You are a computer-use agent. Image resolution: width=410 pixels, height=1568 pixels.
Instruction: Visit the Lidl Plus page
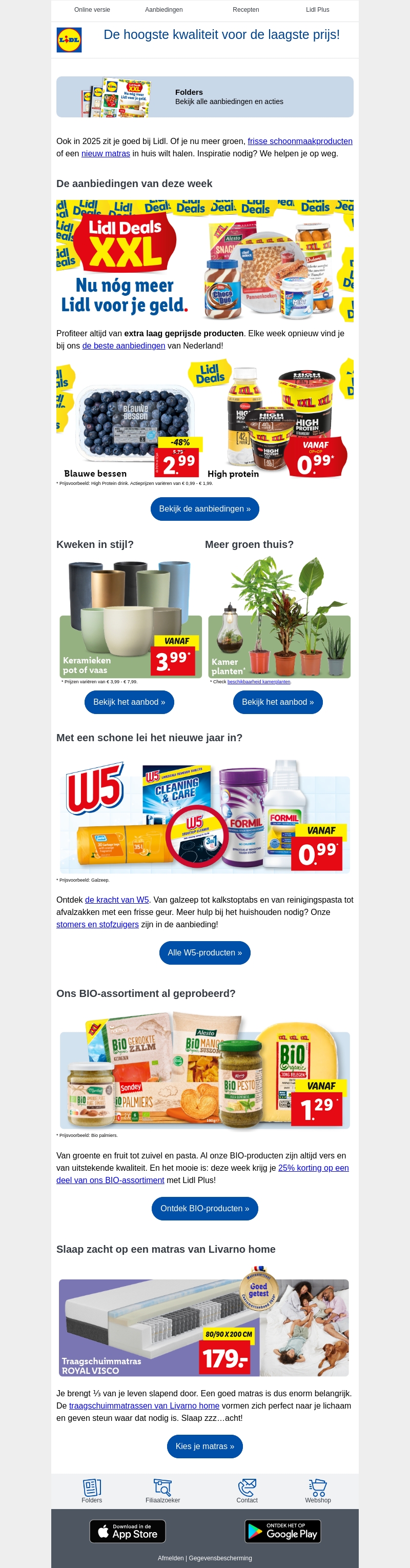click(x=318, y=10)
